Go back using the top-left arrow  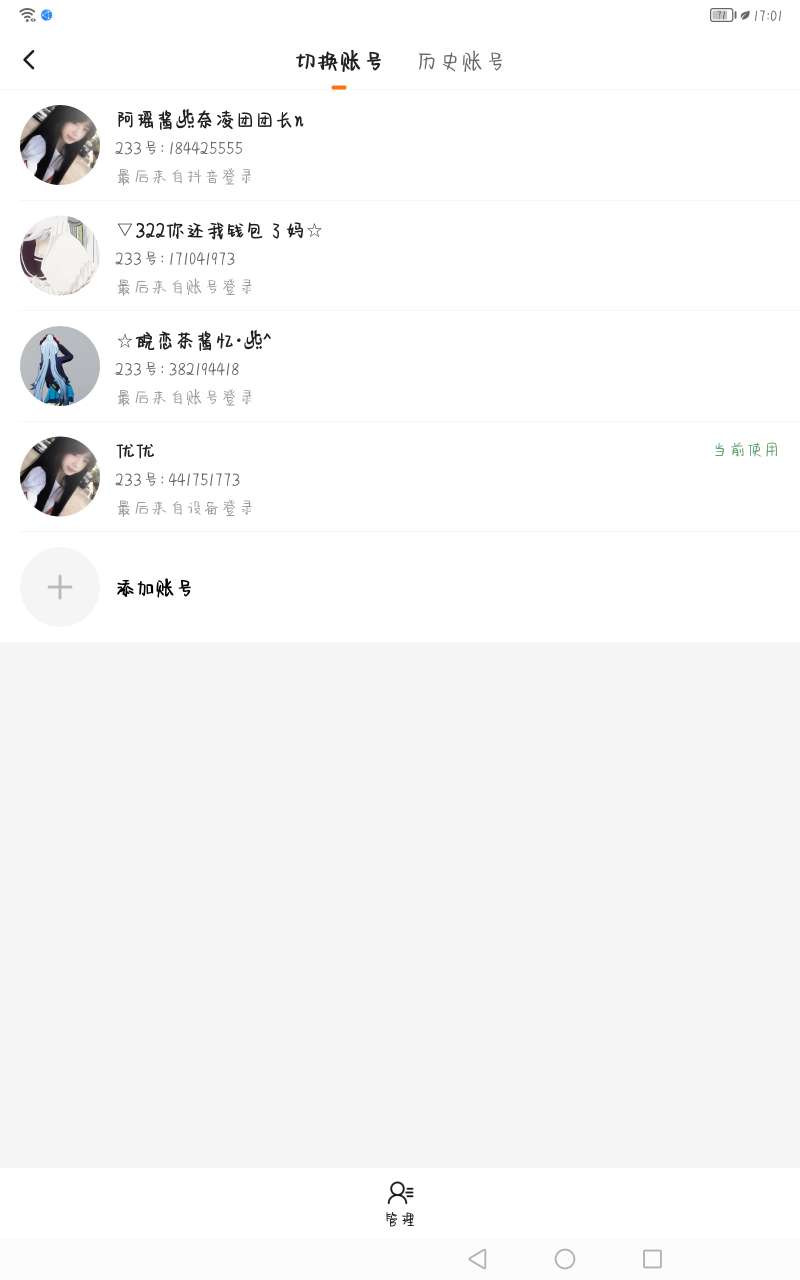coord(29,60)
